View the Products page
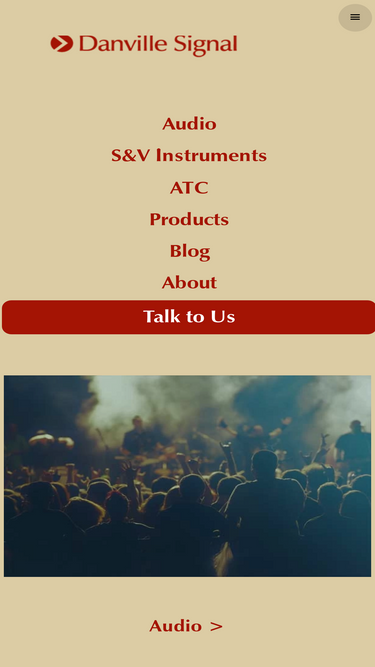 189,219
